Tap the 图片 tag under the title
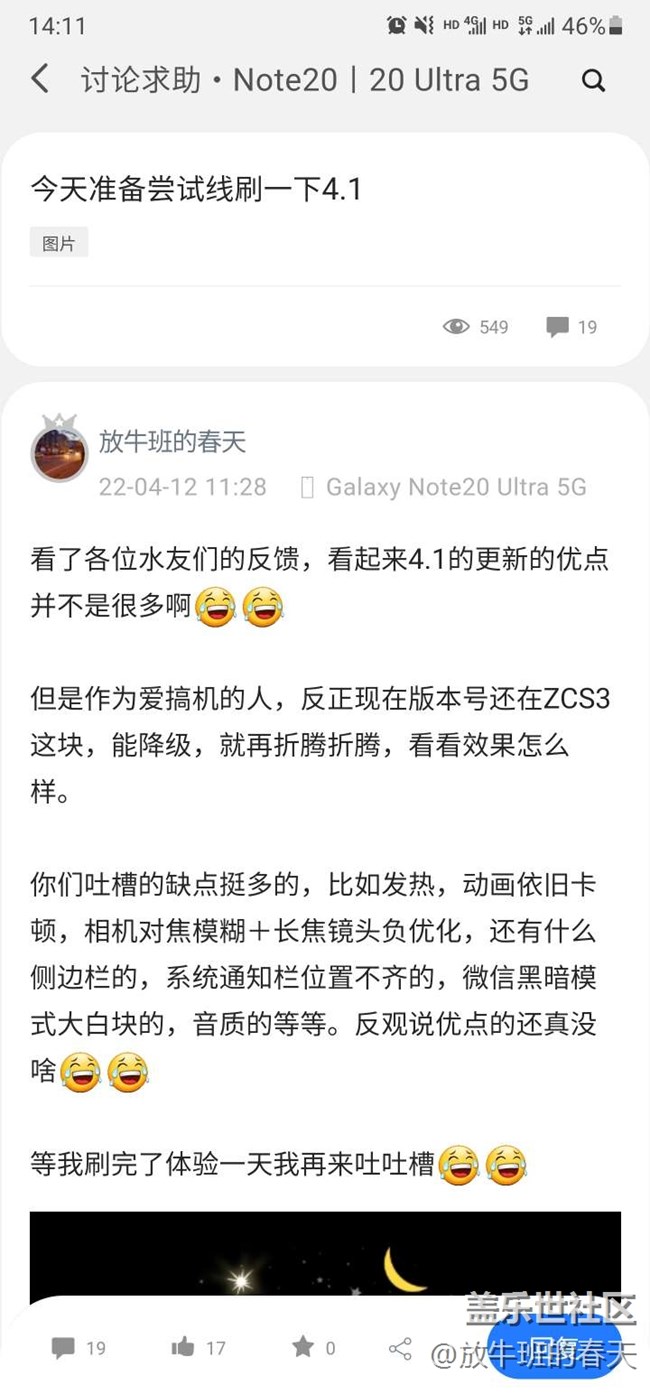The height and width of the screenshot is (1394, 650). coord(59,243)
